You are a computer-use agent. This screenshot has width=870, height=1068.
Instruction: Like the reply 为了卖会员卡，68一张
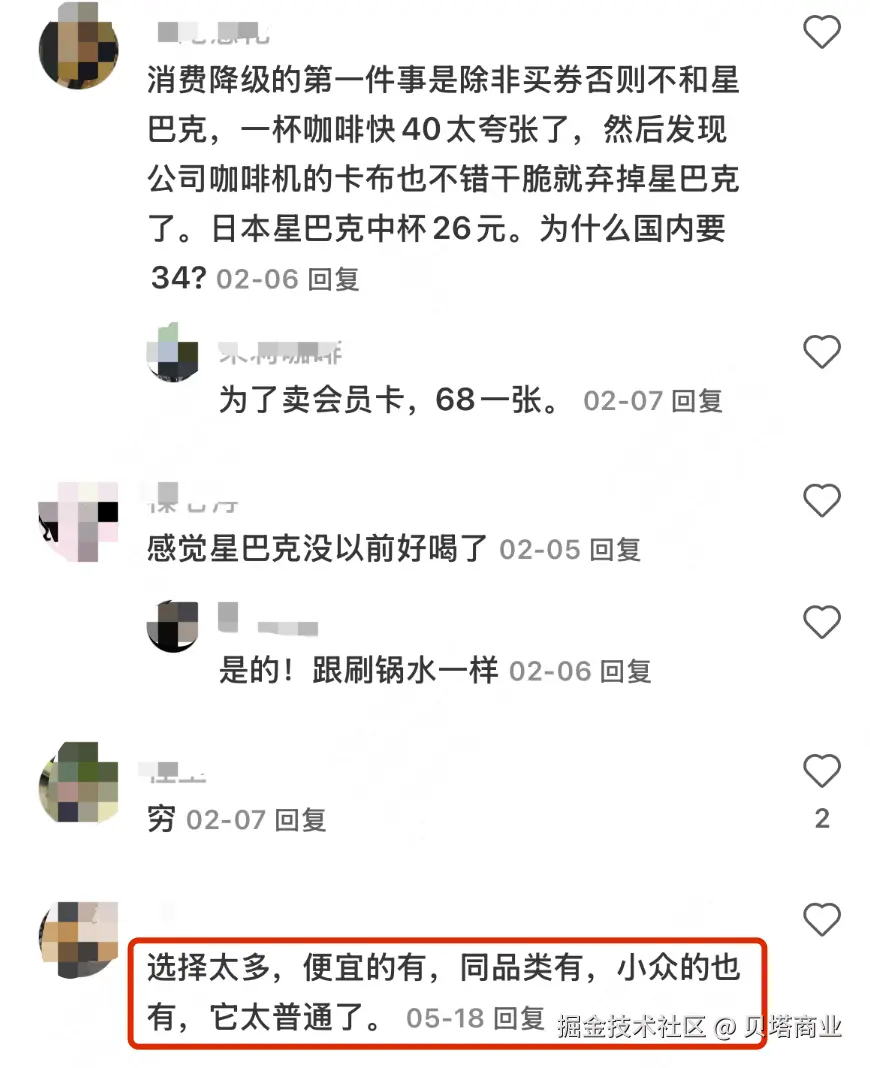click(822, 352)
